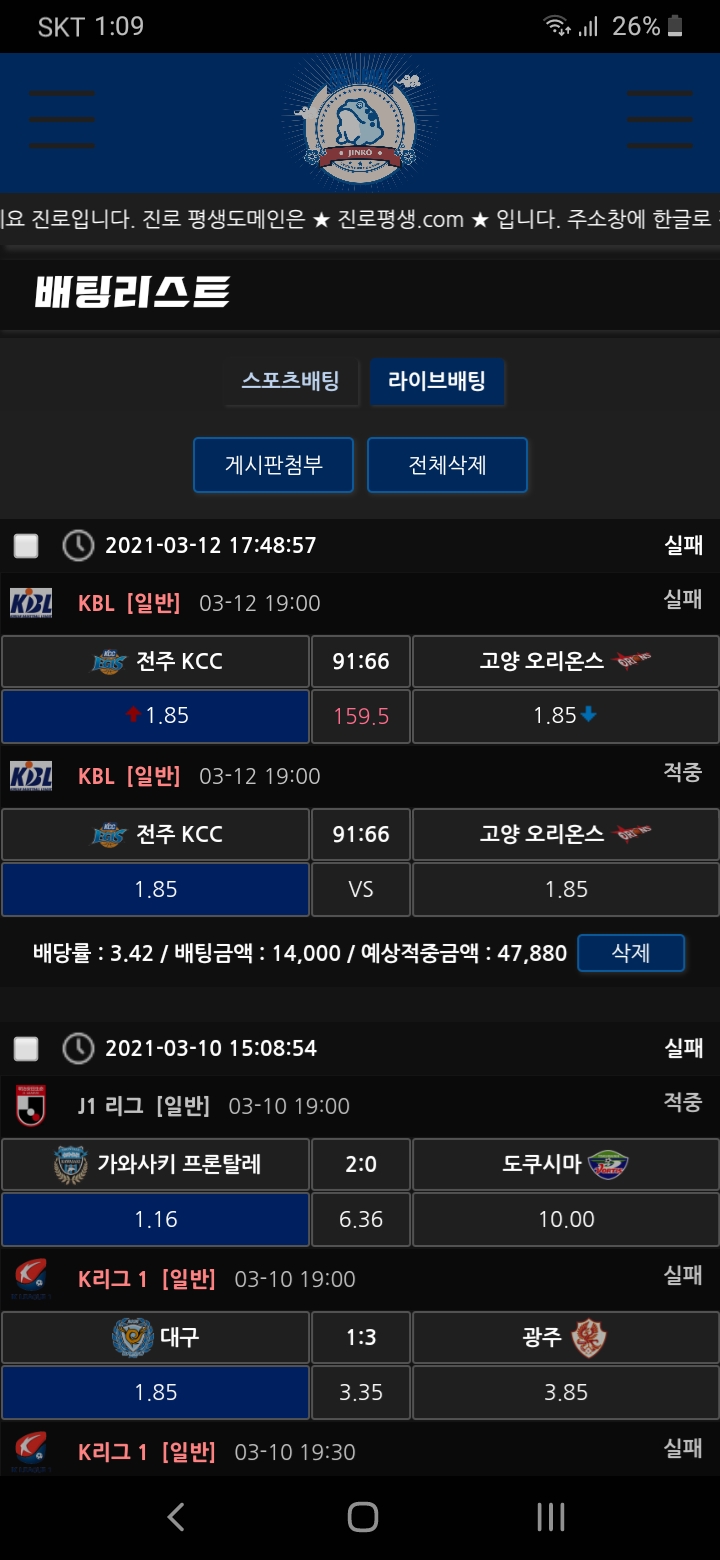Image resolution: width=720 pixels, height=1560 pixels.
Task: Go back with the system back button
Action: coord(176,1517)
